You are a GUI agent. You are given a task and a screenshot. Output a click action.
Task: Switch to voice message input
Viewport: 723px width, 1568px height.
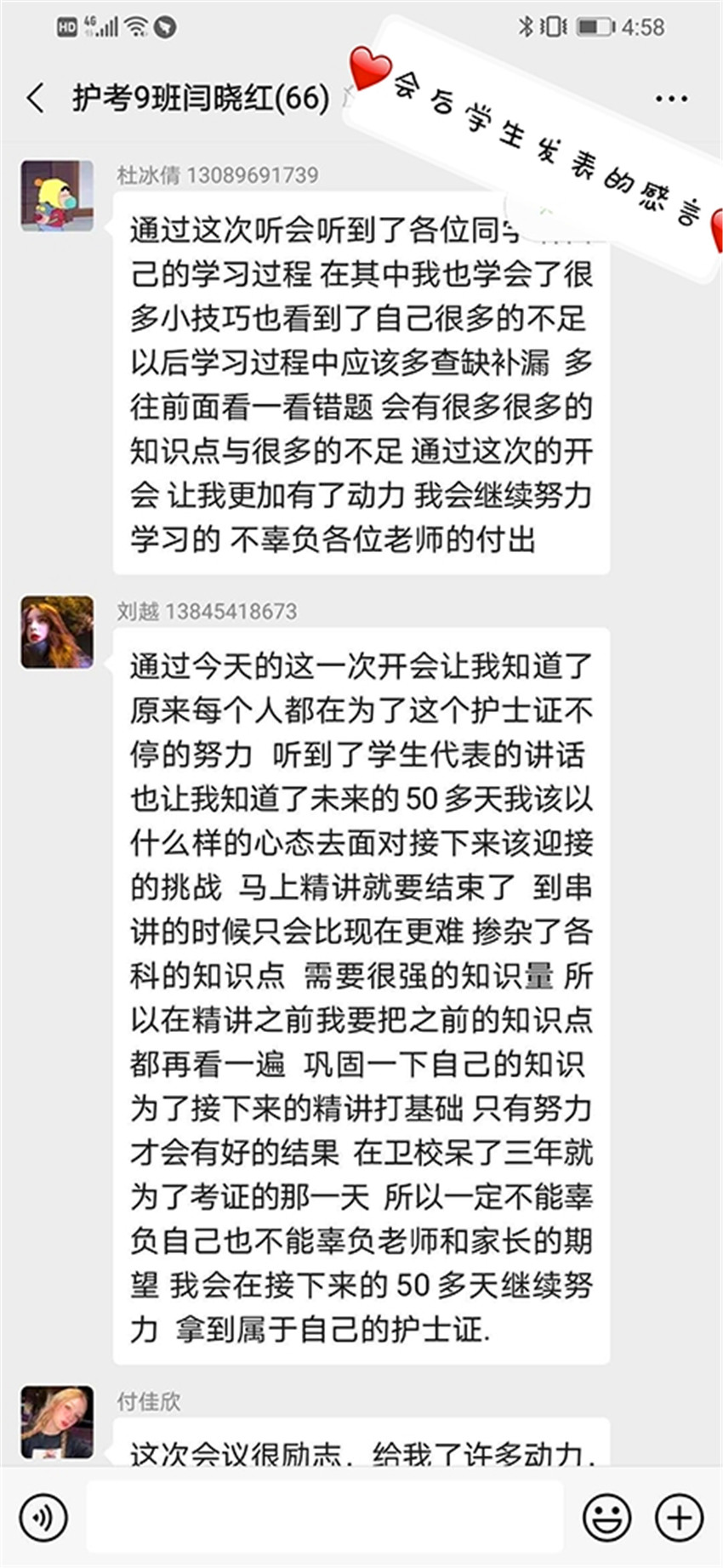coord(43,1517)
